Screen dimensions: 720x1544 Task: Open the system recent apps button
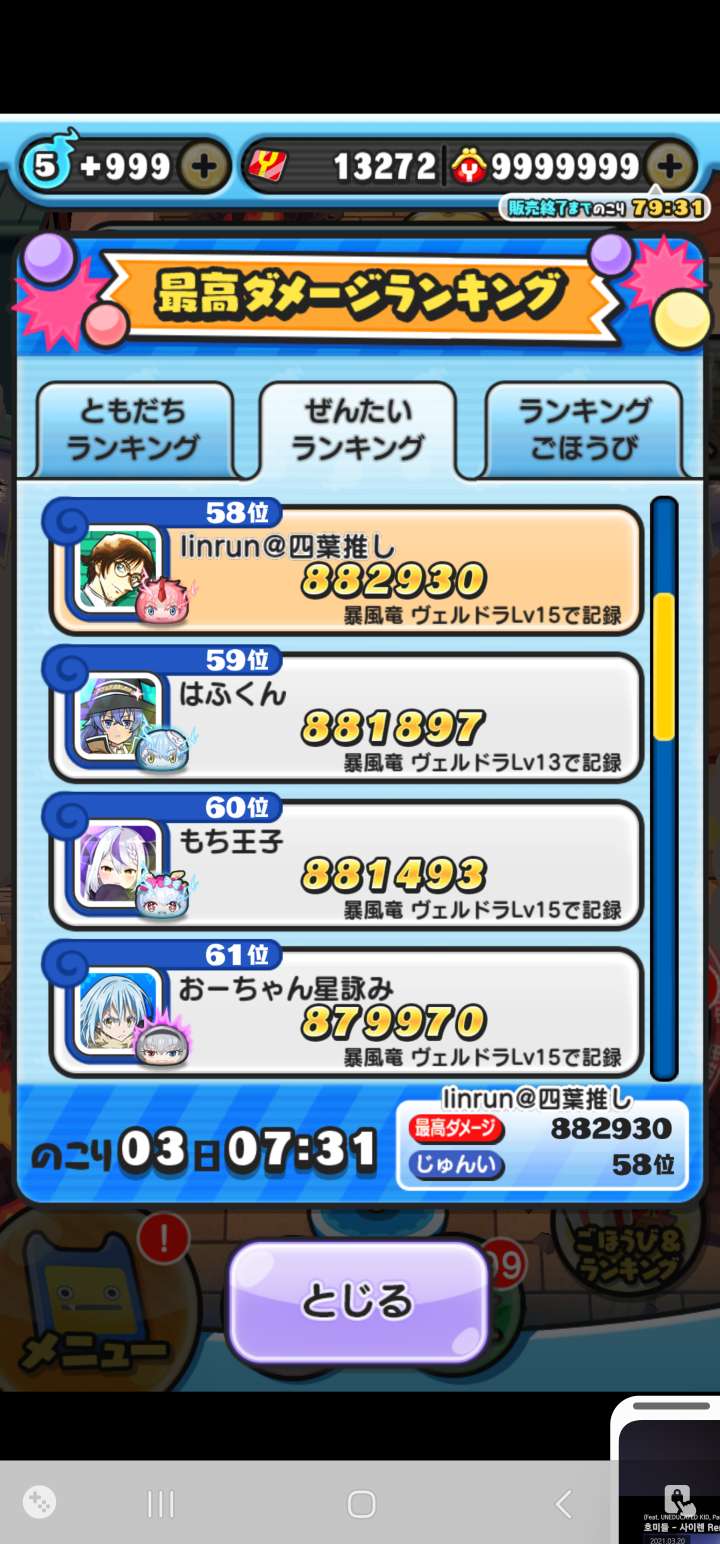160,1503
